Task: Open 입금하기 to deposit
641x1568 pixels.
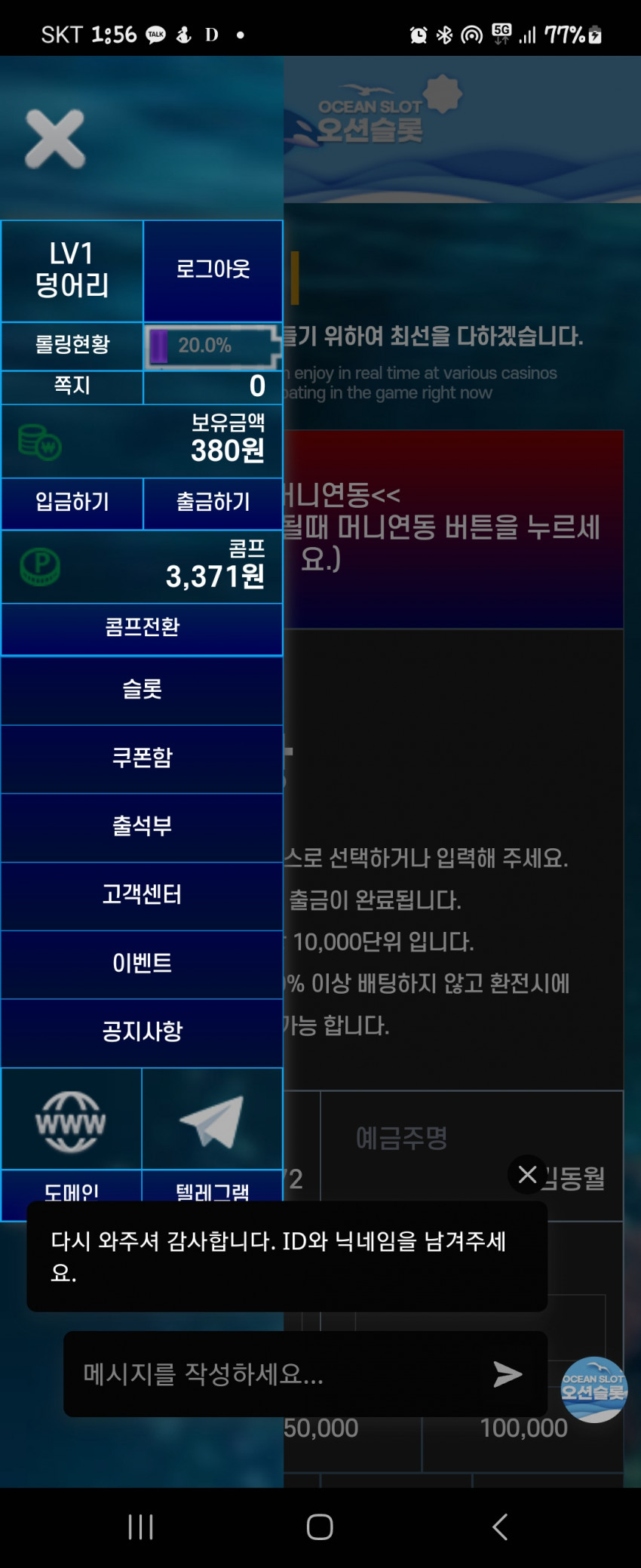Action: click(x=72, y=502)
